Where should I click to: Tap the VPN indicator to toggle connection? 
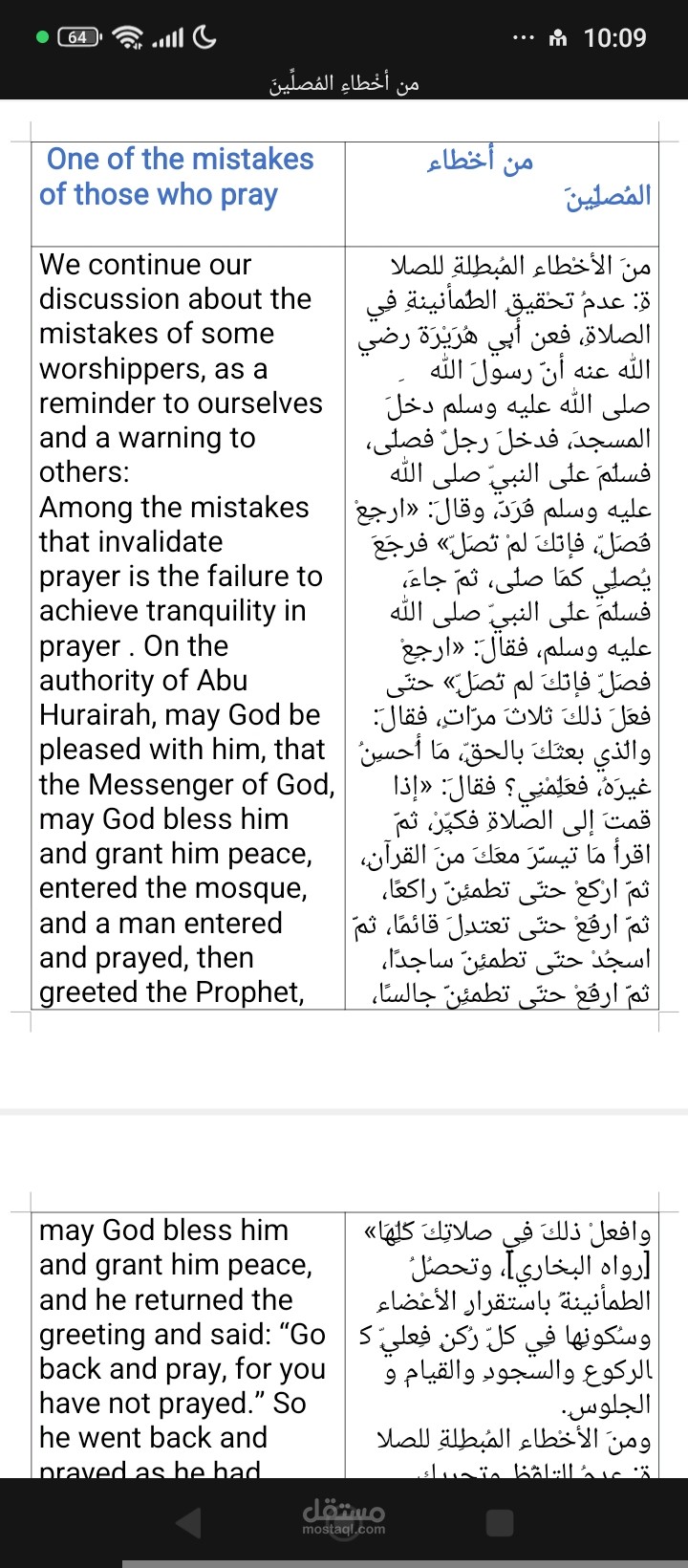[557, 36]
